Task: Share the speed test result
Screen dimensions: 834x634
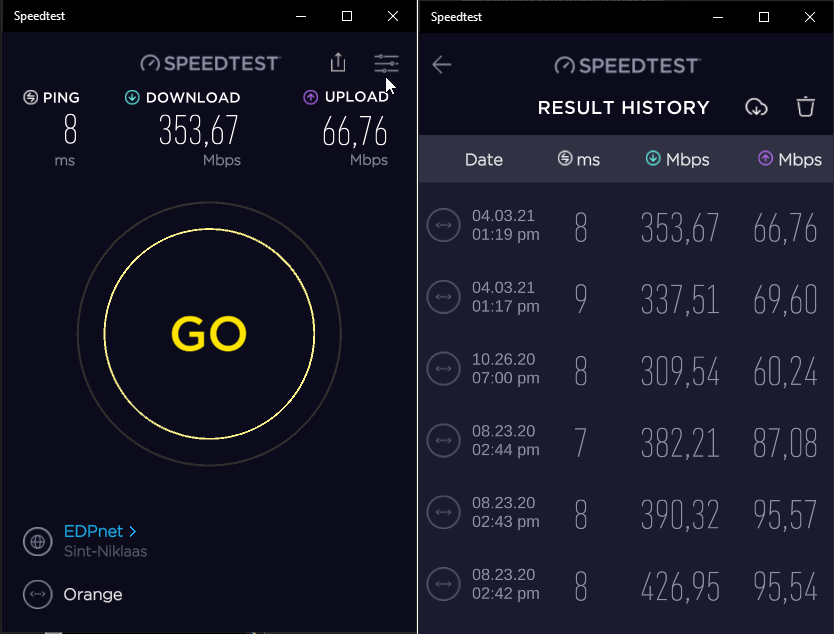Action: click(x=338, y=62)
